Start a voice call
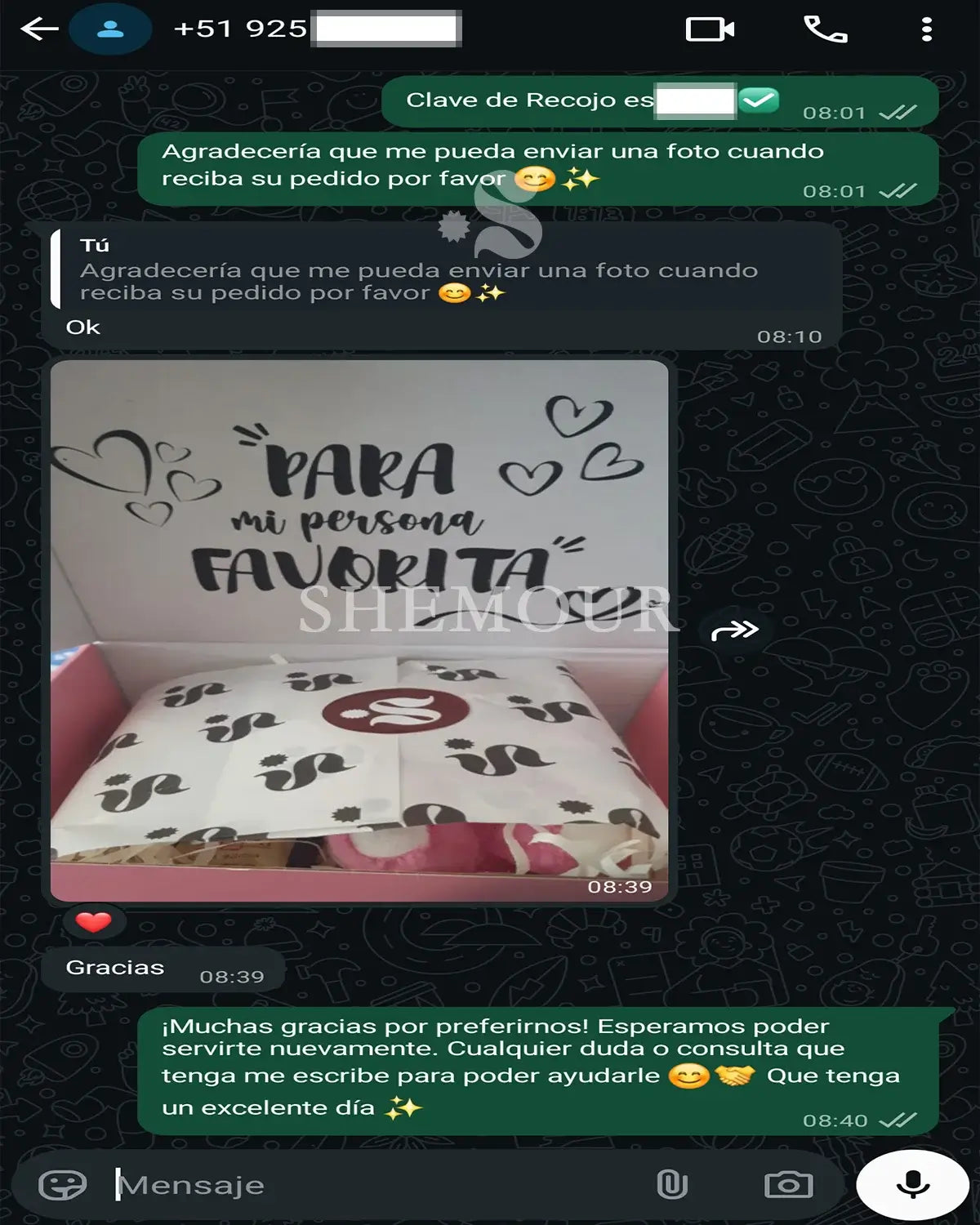980x1225 pixels. tap(825, 29)
